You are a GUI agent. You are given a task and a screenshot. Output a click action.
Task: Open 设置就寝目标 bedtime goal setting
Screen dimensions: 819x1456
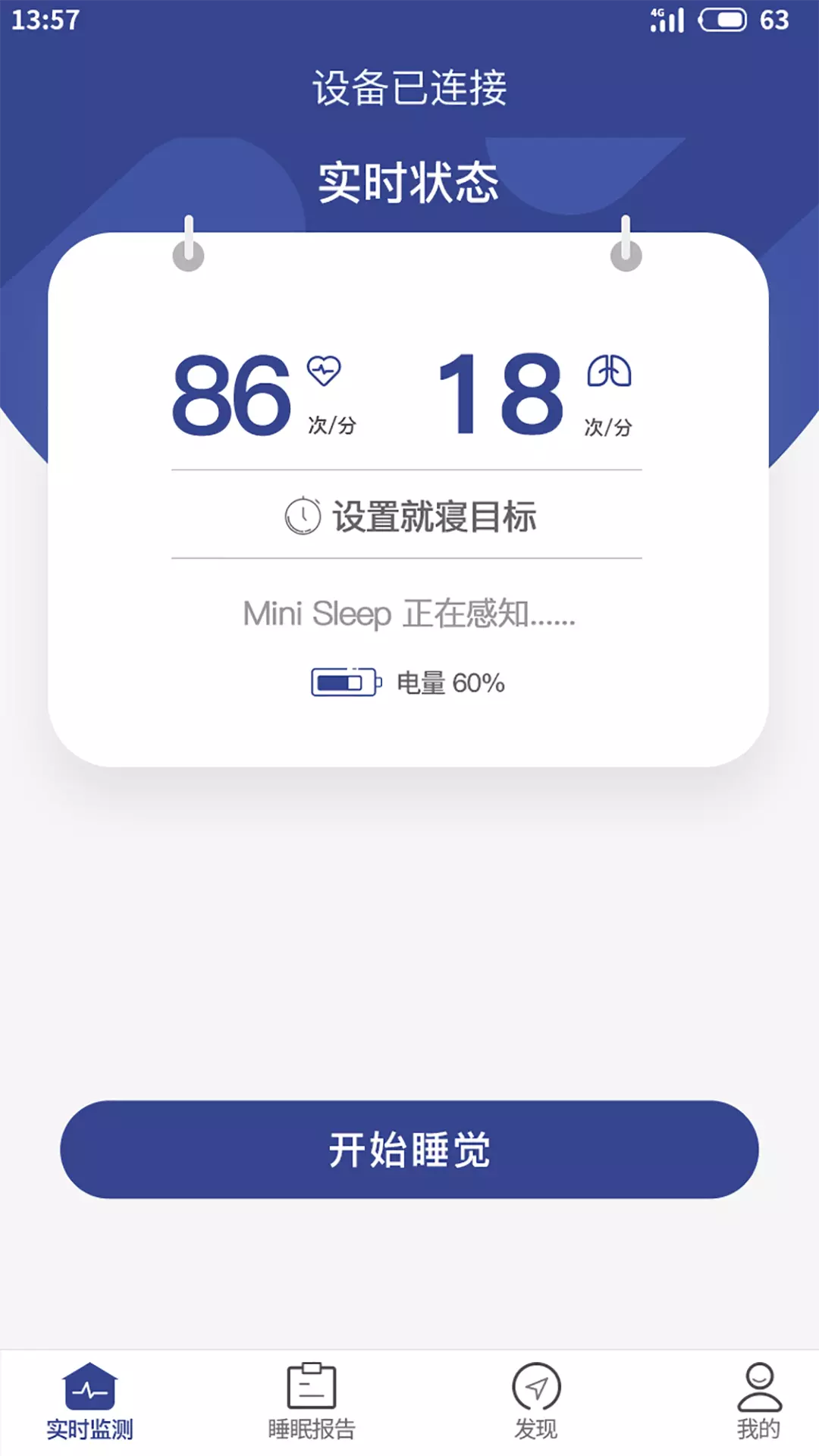point(409,516)
